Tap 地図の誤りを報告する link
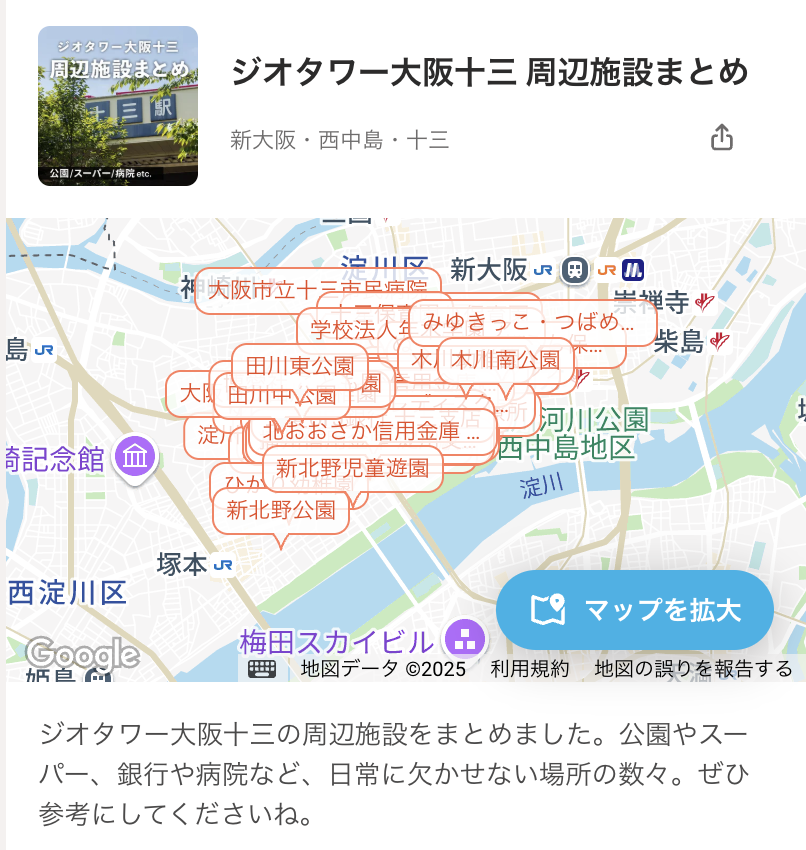 [x=693, y=669]
